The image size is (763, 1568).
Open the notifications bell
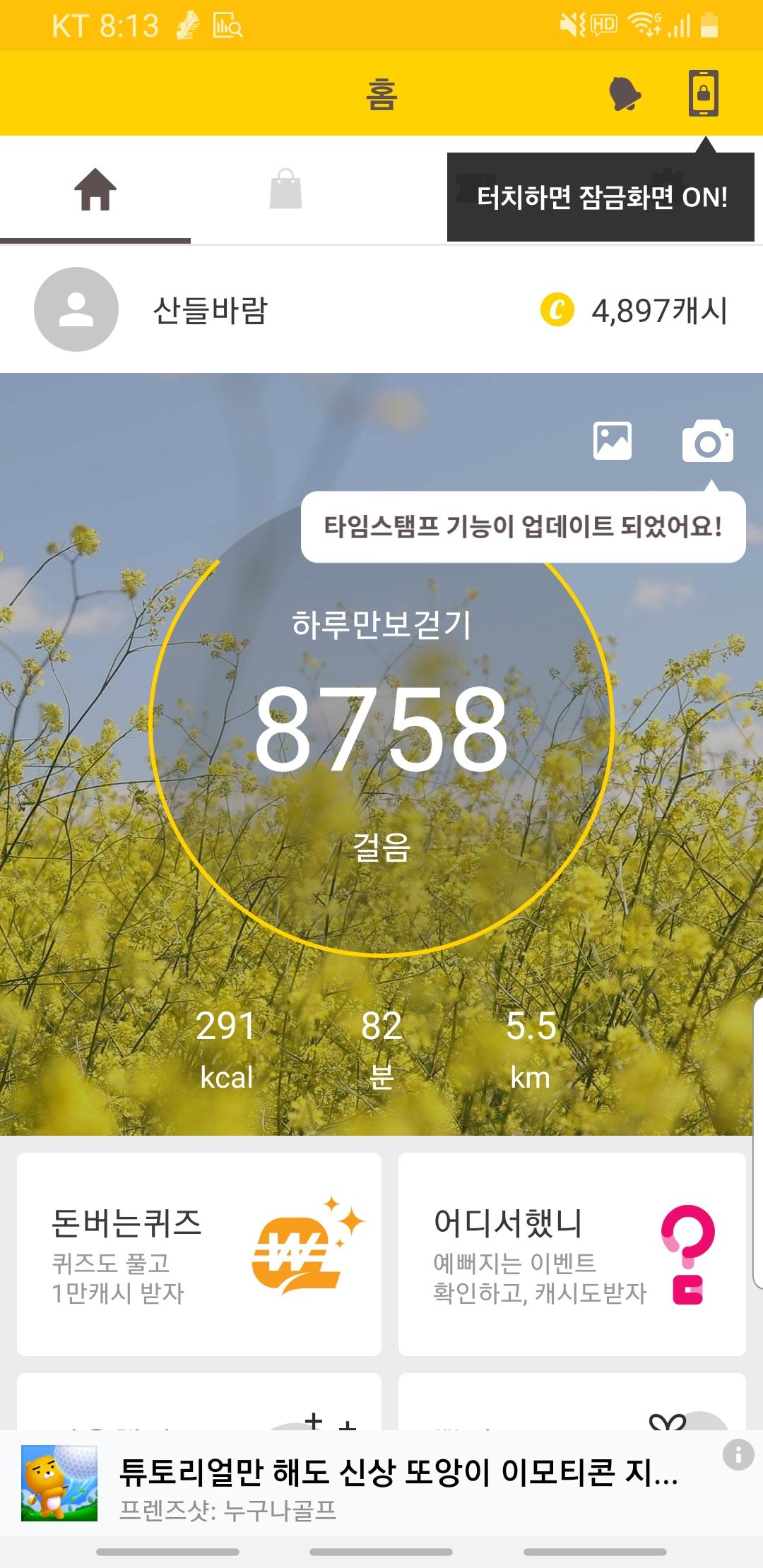[625, 93]
